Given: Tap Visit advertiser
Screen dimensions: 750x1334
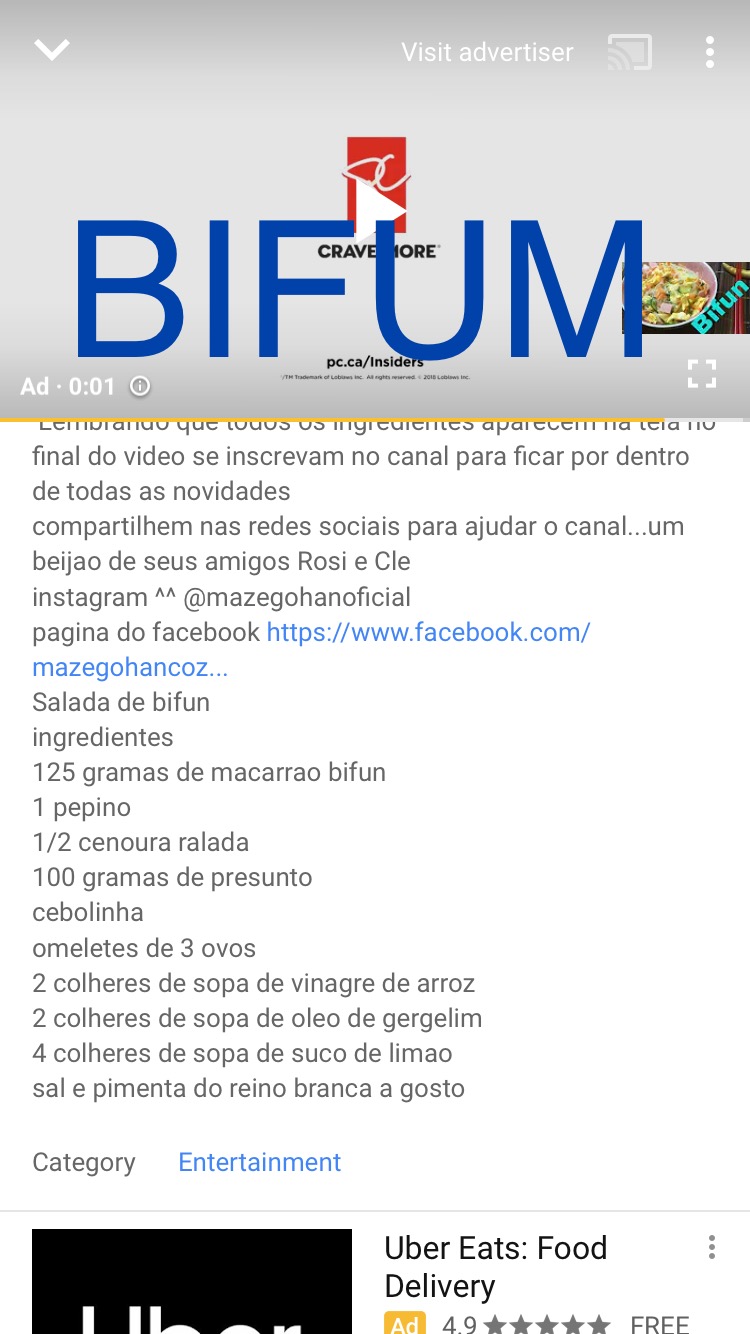Looking at the screenshot, I should [x=487, y=52].
